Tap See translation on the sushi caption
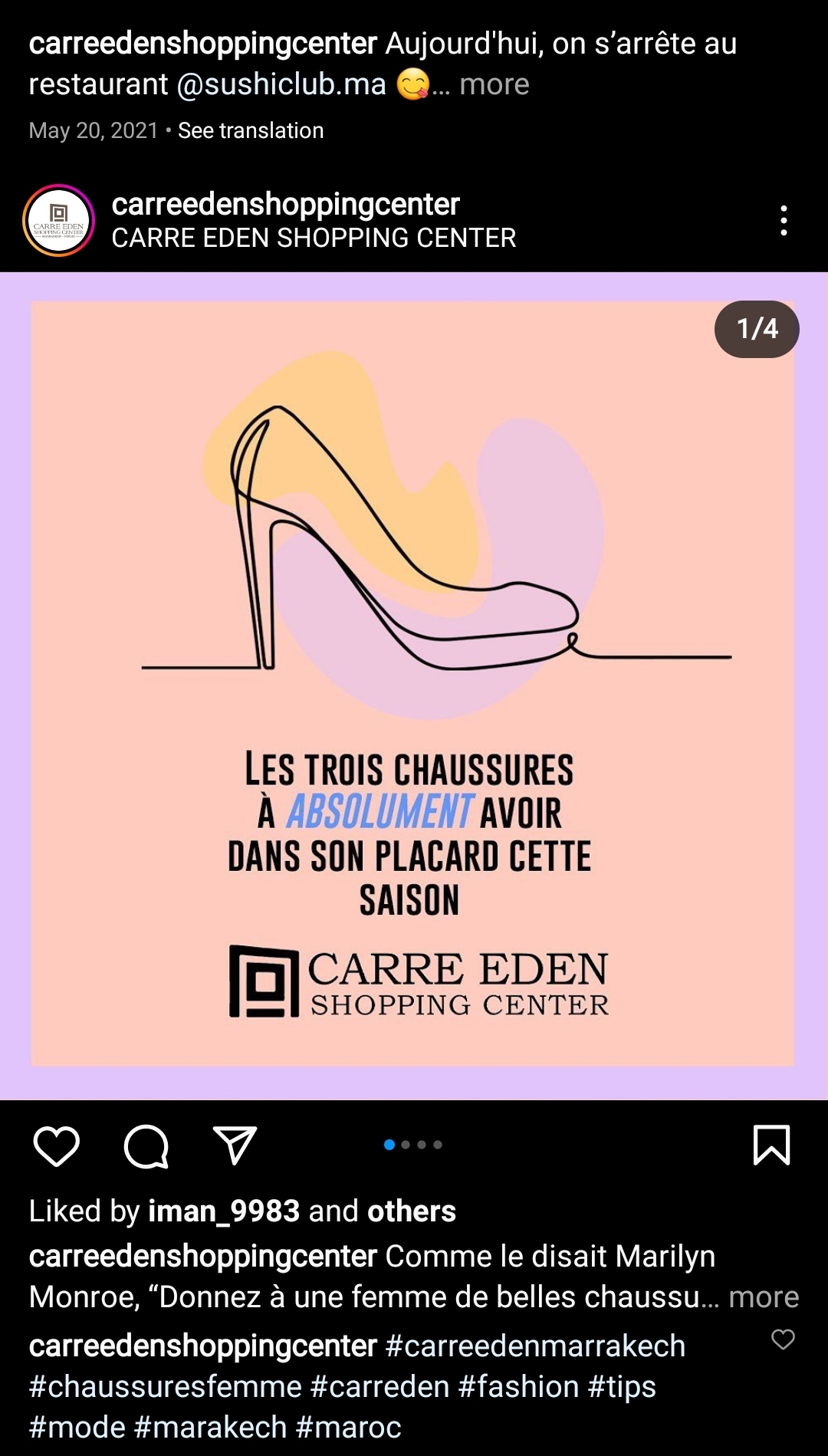Viewport: 828px width, 1456px height. pyautogui.click(x=251, y=130)
